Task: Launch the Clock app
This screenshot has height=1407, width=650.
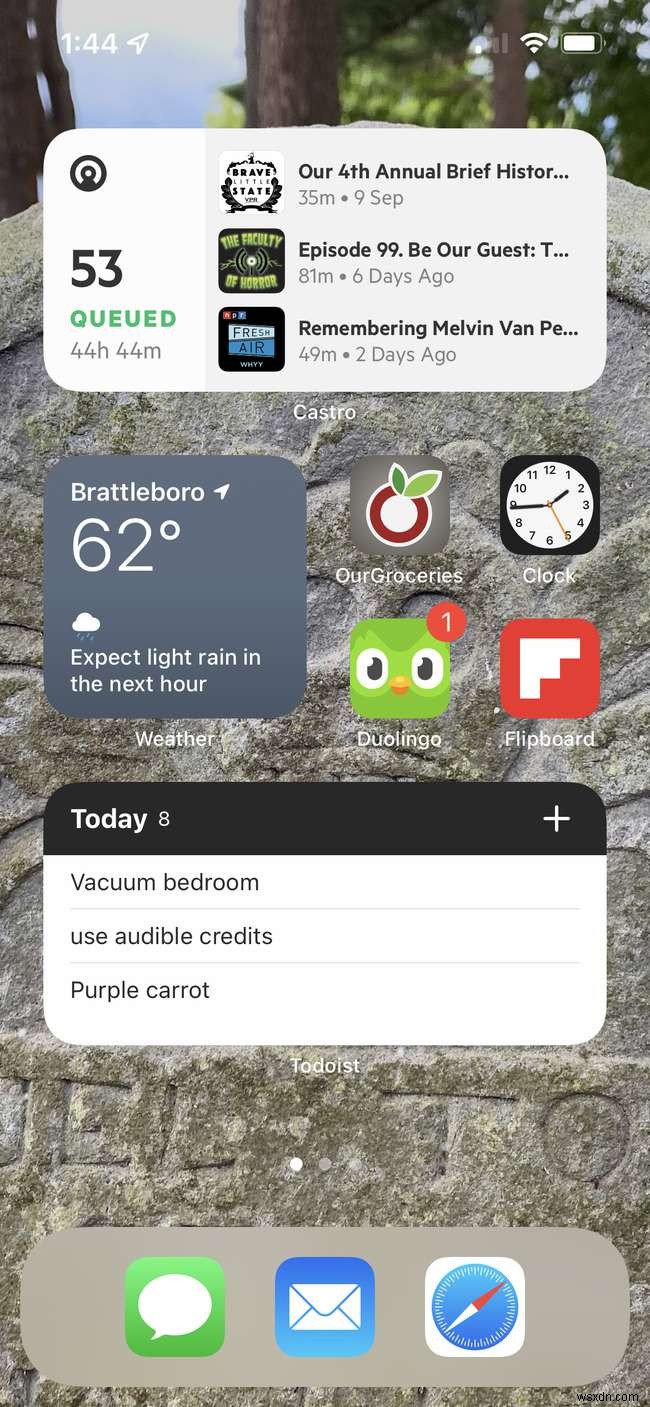Action: click(x=549, y=506)
